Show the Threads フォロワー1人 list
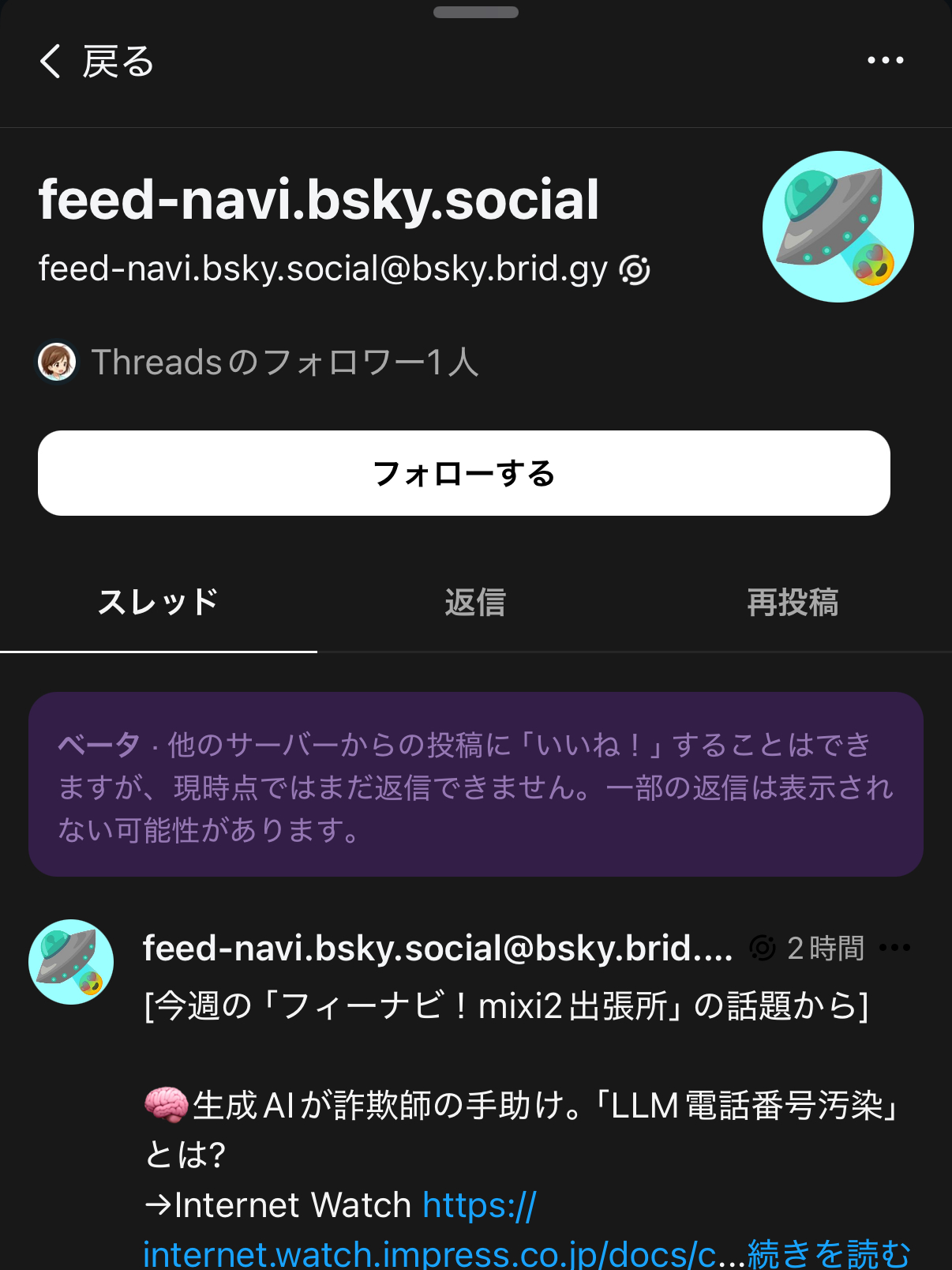 pos(284,363)
